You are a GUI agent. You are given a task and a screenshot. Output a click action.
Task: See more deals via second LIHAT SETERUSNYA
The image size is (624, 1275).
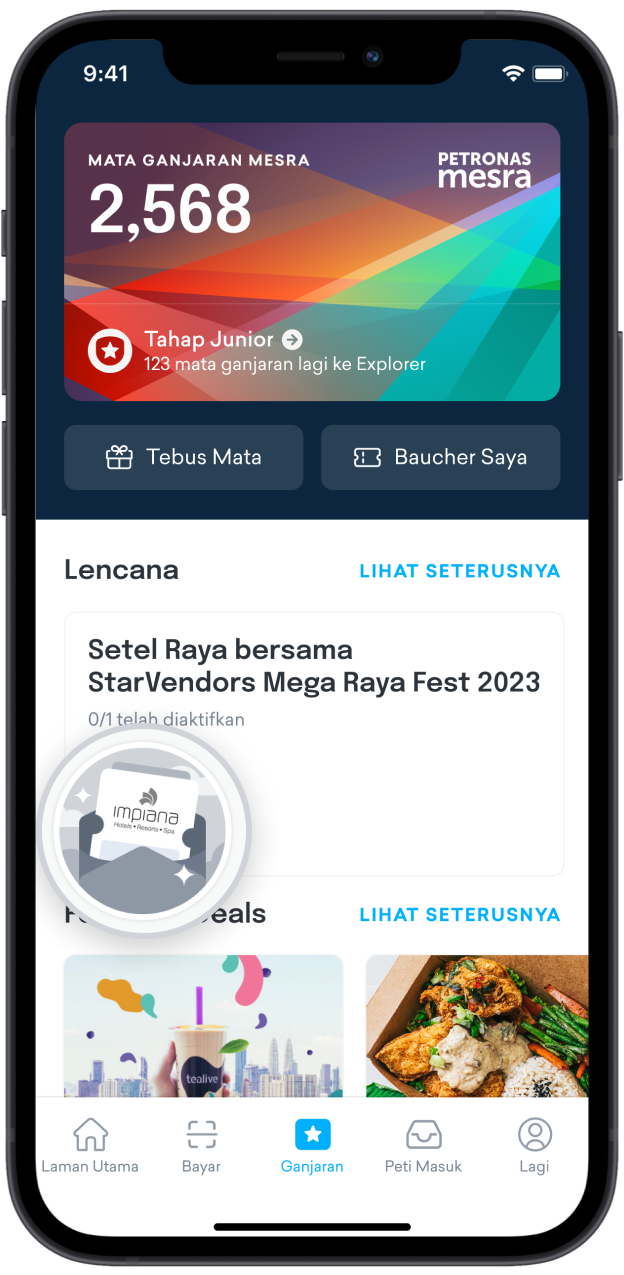point(459,914)
